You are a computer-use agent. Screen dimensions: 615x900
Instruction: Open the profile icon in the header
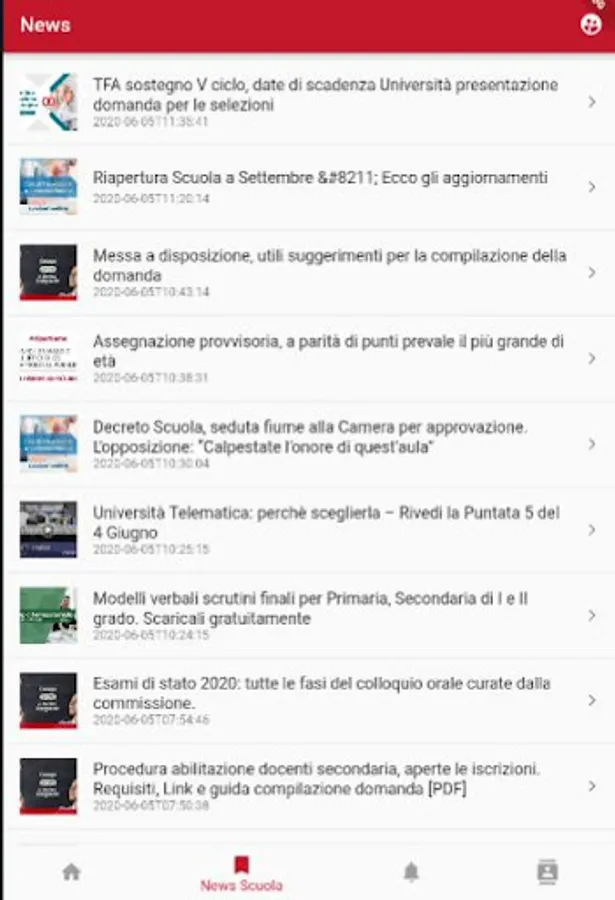coord(591,25)
